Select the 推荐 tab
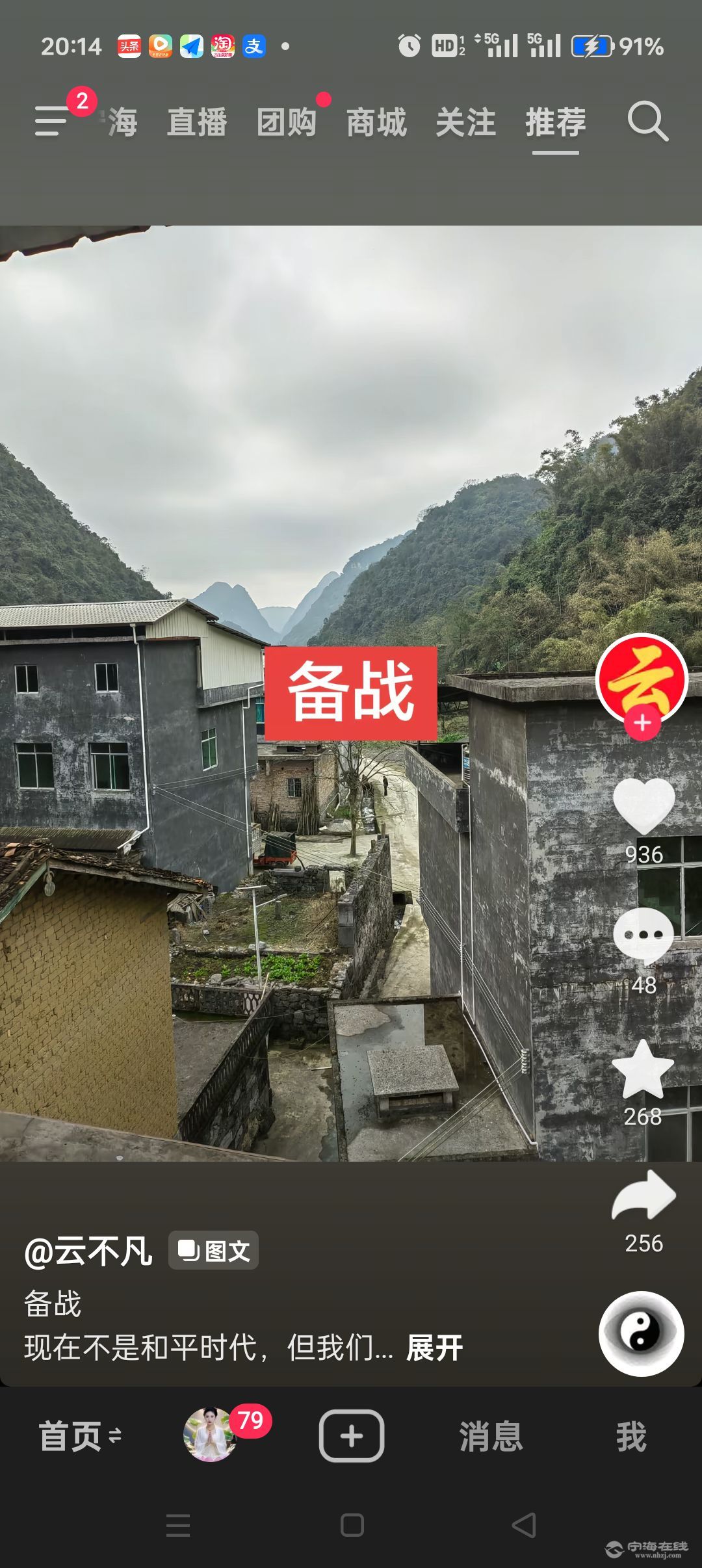This screenshot has width=702, height=1568. (556, 122)
